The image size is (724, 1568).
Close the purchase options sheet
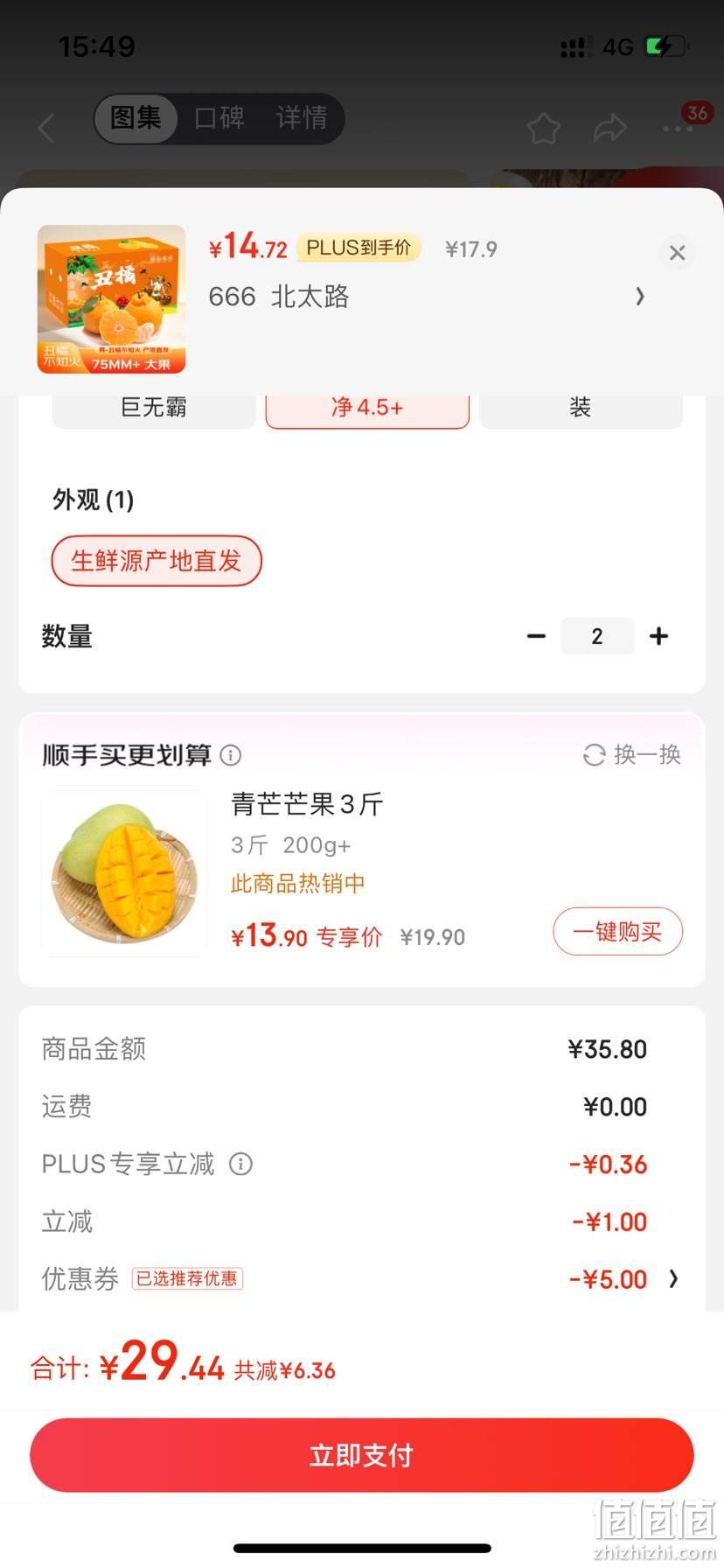pyautogui.click(x=677, y=253)
